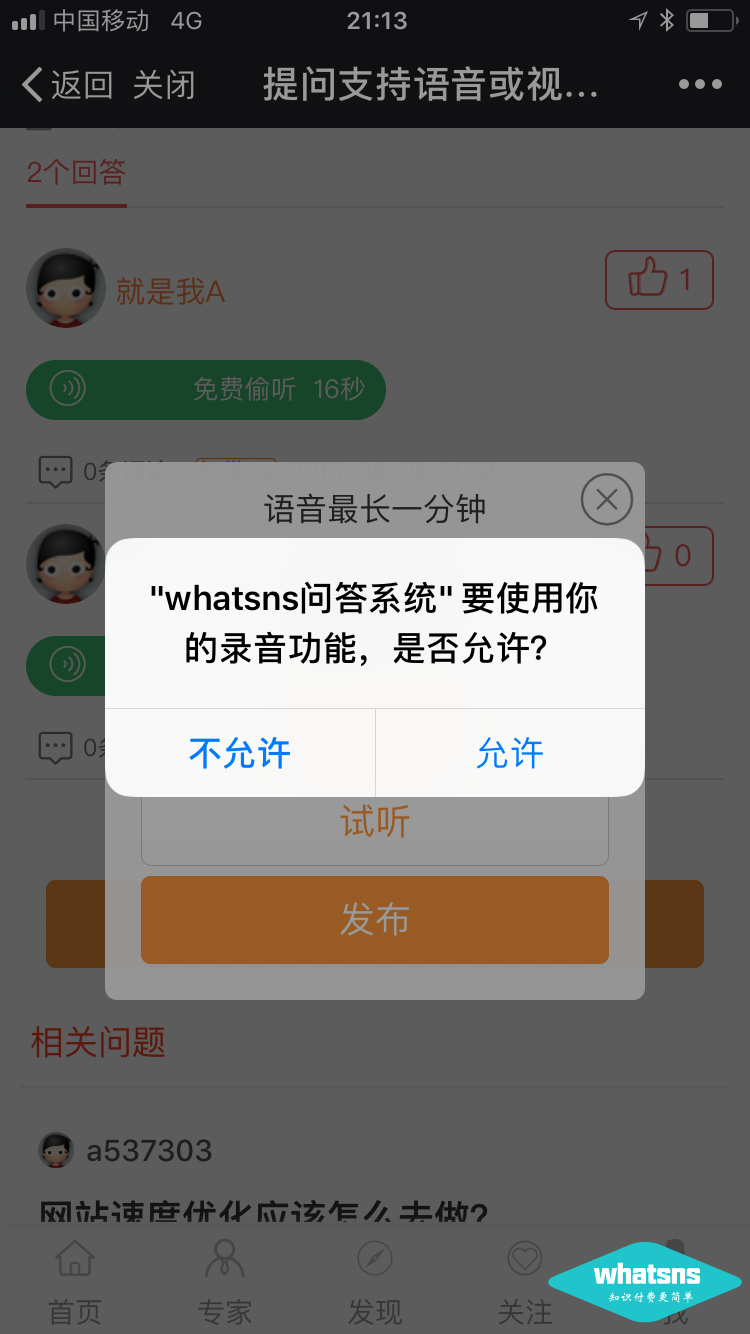The width and height of the screenshot is (750, 1334).
Task: Choose 不允许 to deny recording access
Action: click(240, 753)
